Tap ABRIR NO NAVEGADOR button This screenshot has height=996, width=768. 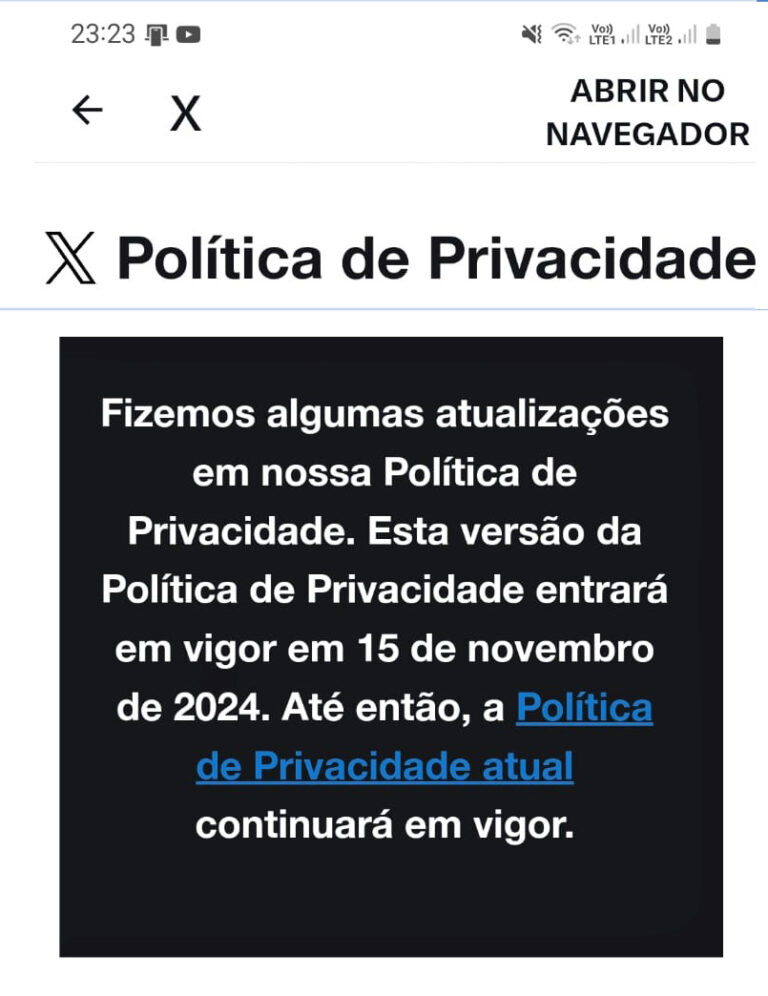coord(647,112)
